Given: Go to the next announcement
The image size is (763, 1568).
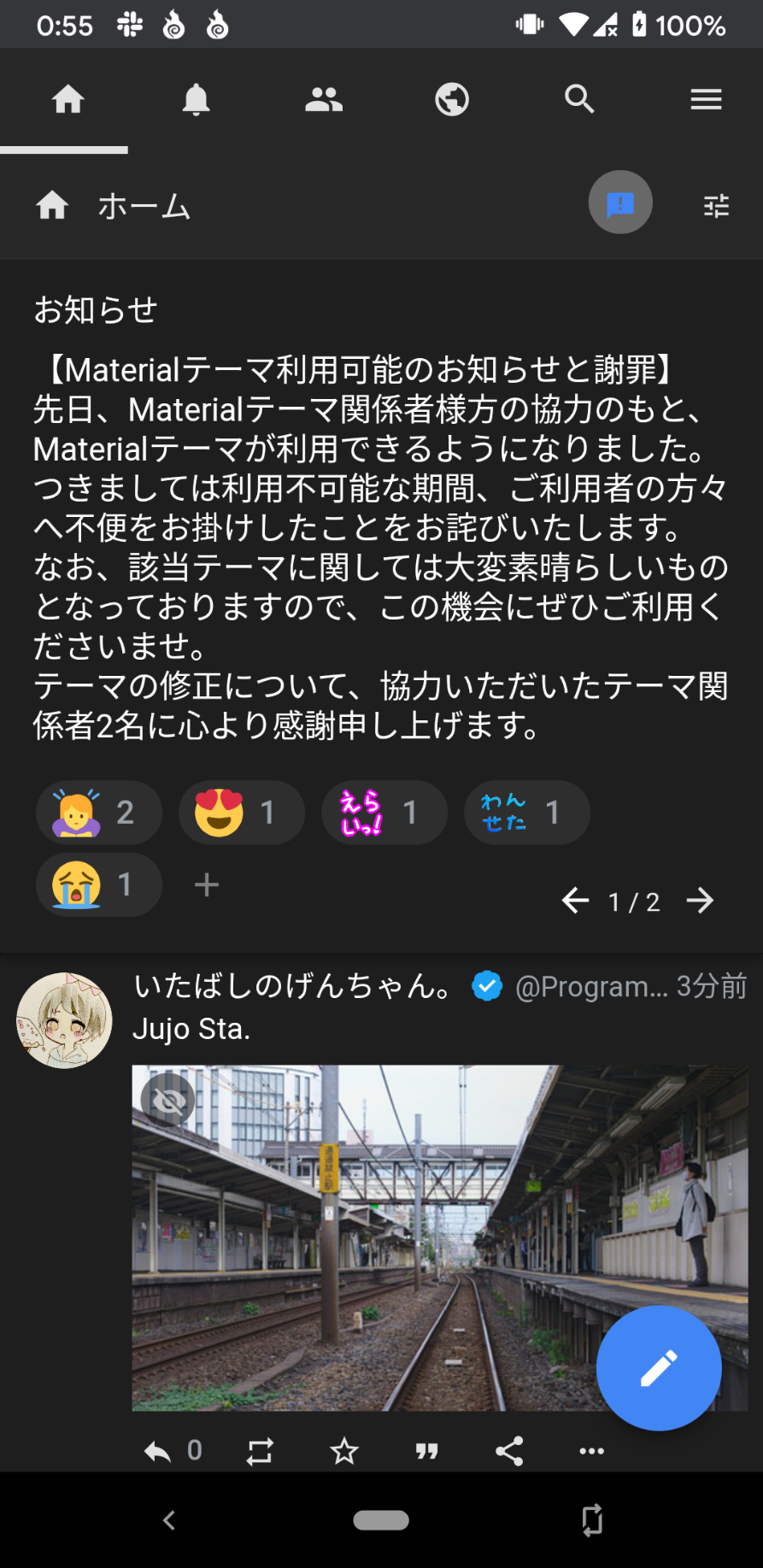Looking at the screenshot, I should (700, 901).
